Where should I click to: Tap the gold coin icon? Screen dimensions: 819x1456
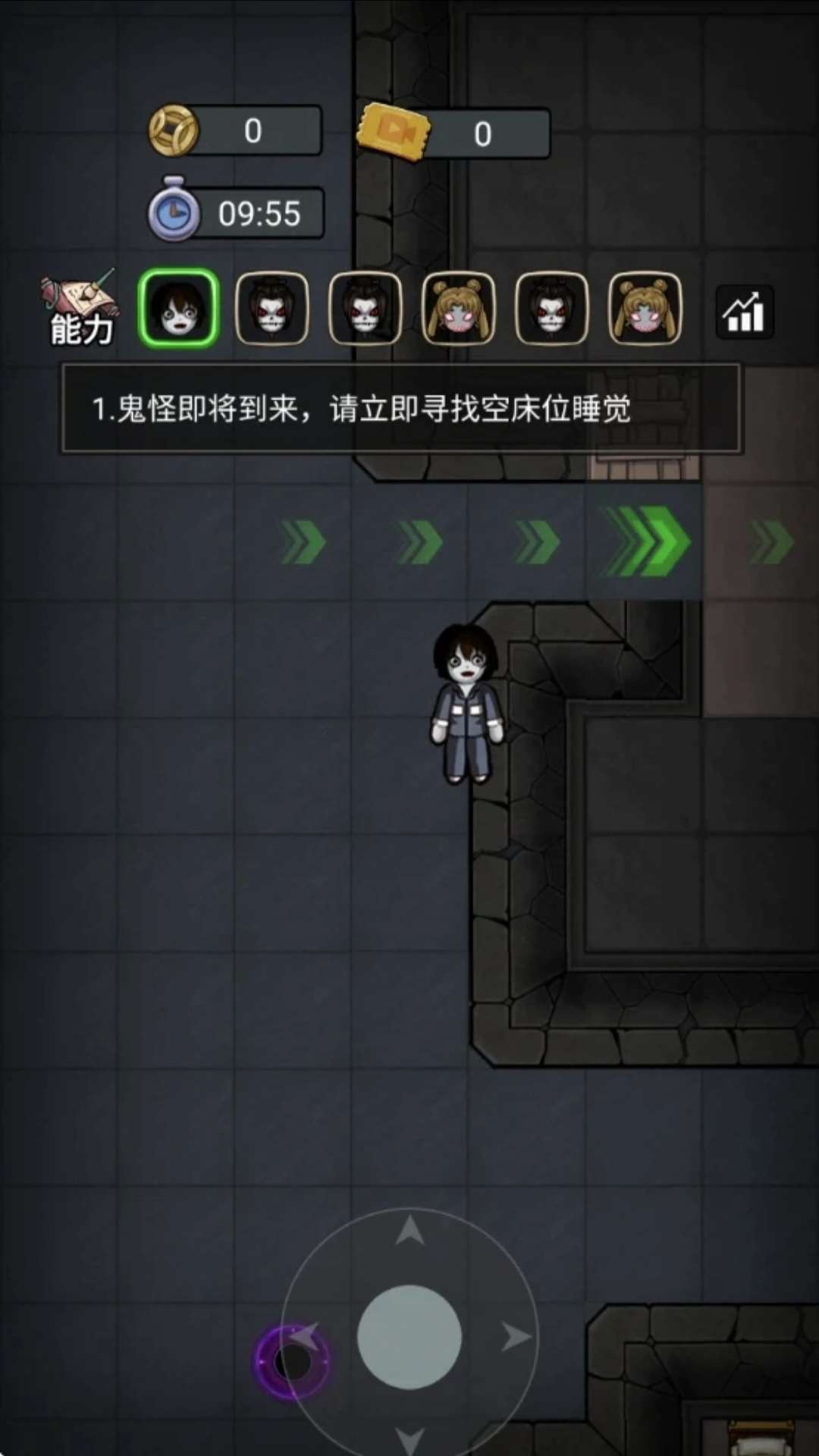click(174, 131)
